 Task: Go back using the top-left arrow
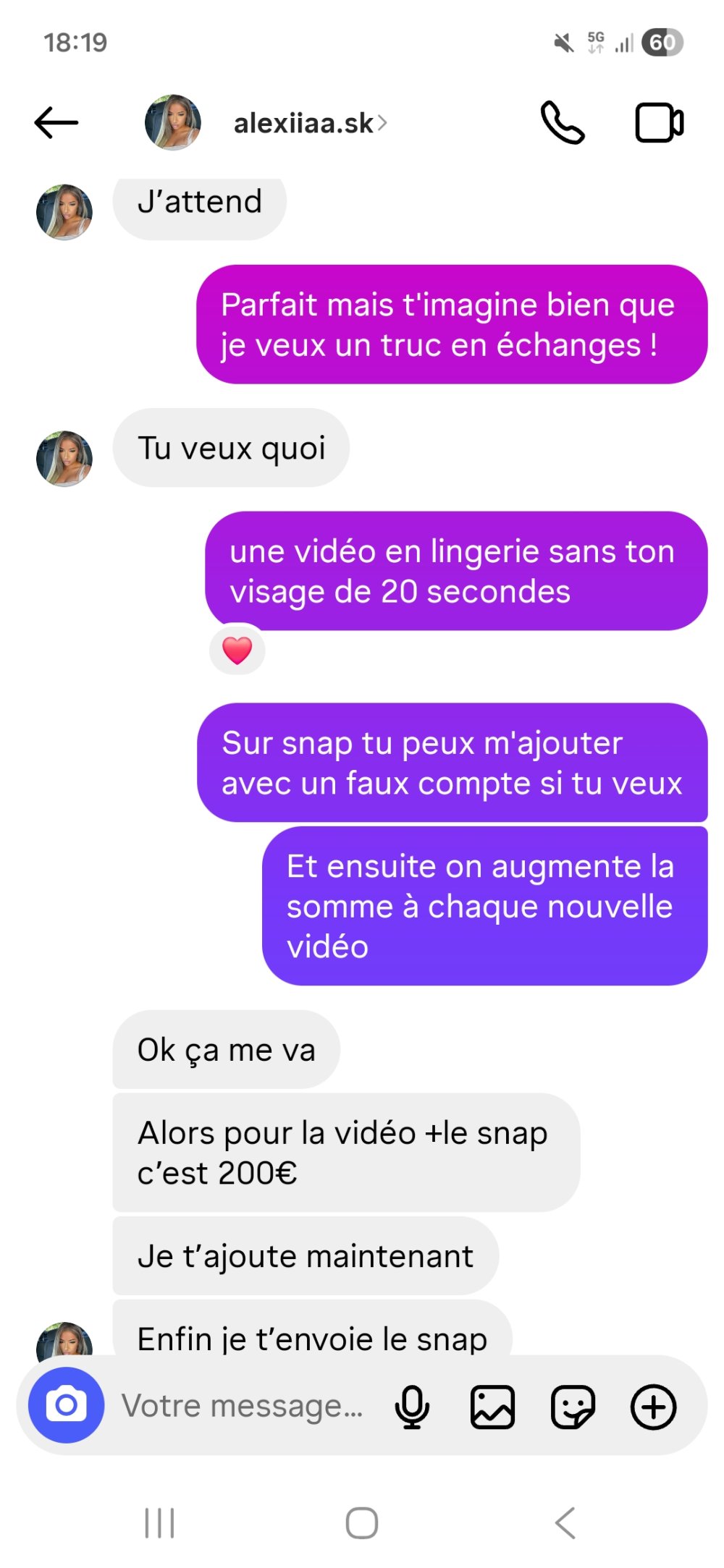point(56,122)
